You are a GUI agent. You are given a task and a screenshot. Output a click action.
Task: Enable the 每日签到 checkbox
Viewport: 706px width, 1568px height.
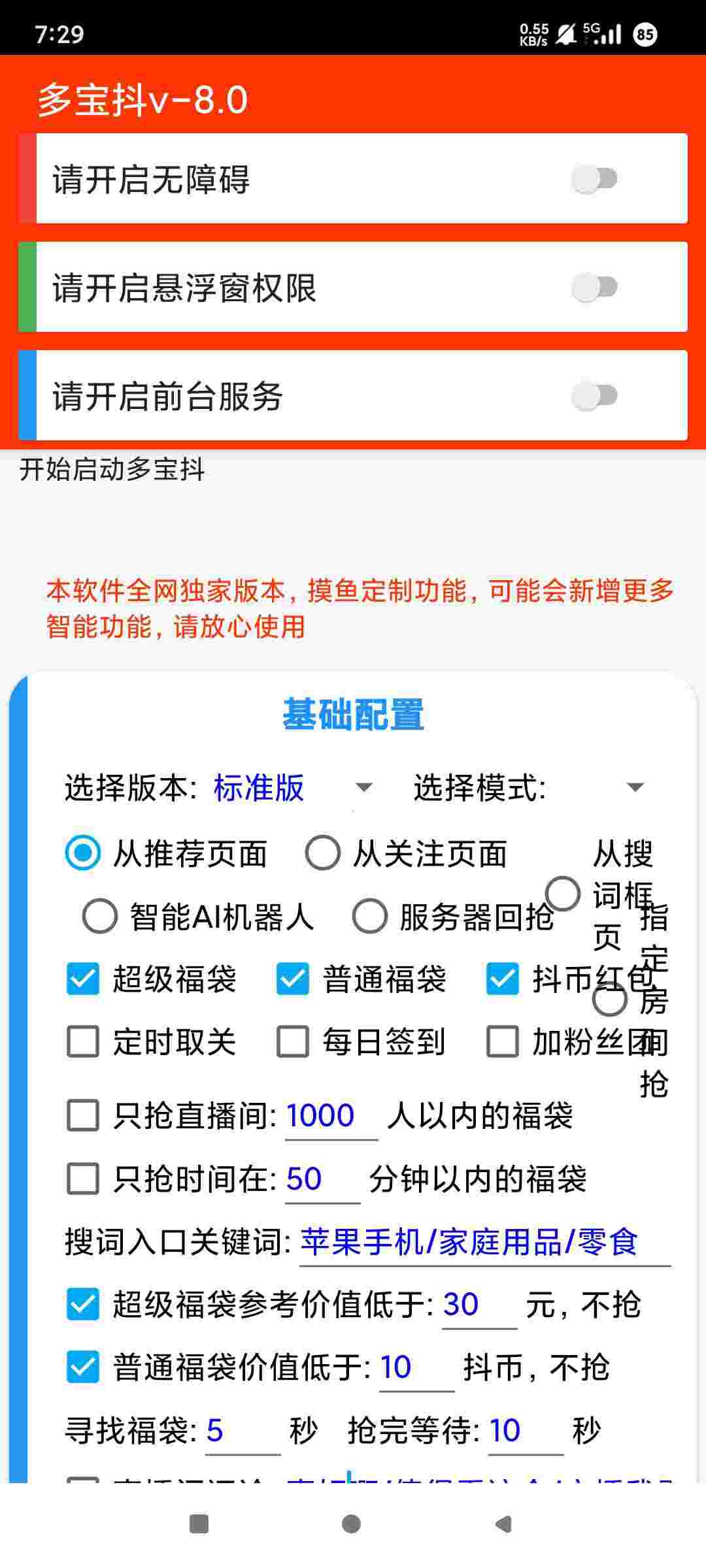[x=292, y=1041]
